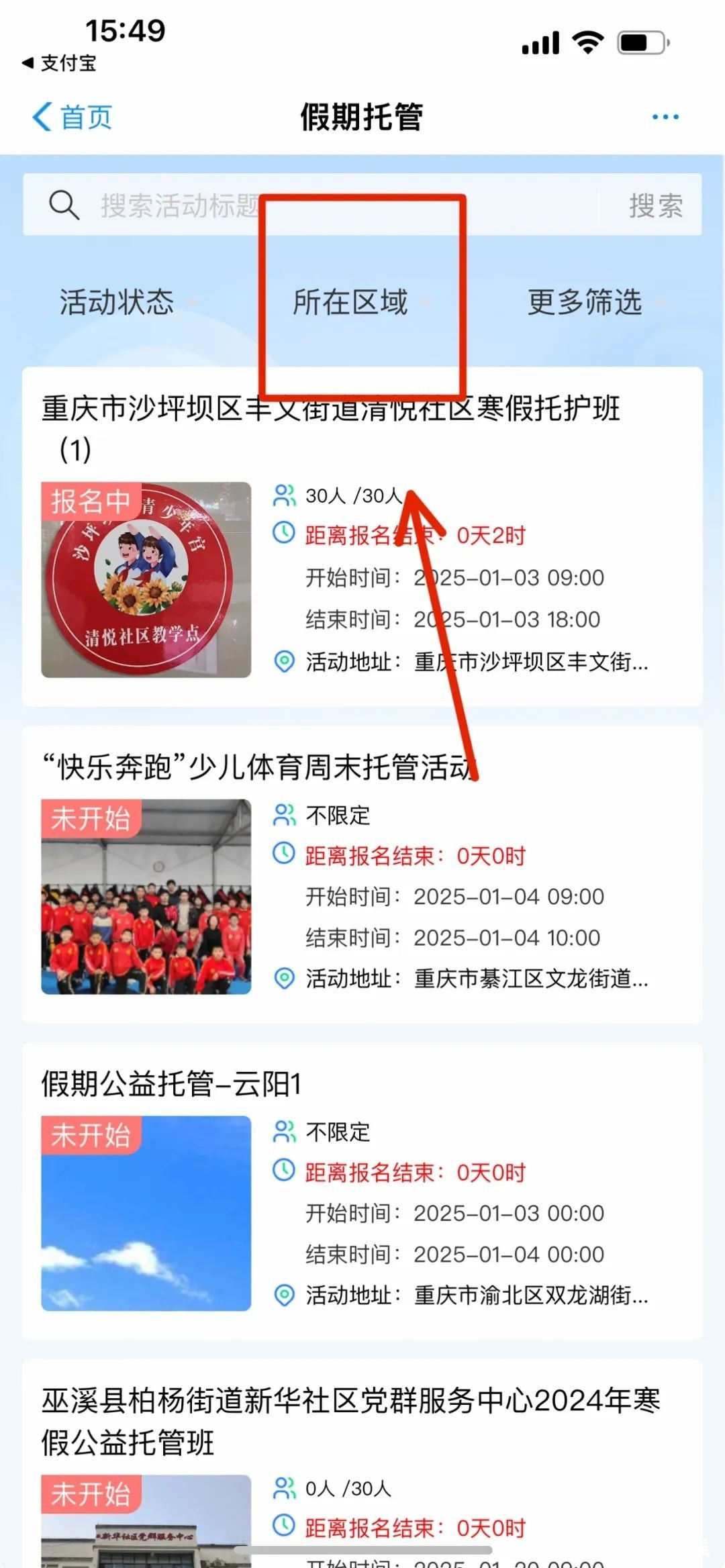725x1568 pixels.
Task: Open “快乐奔跑”少儿体育周末托管活动 card
Action: (x=362, y=873)
